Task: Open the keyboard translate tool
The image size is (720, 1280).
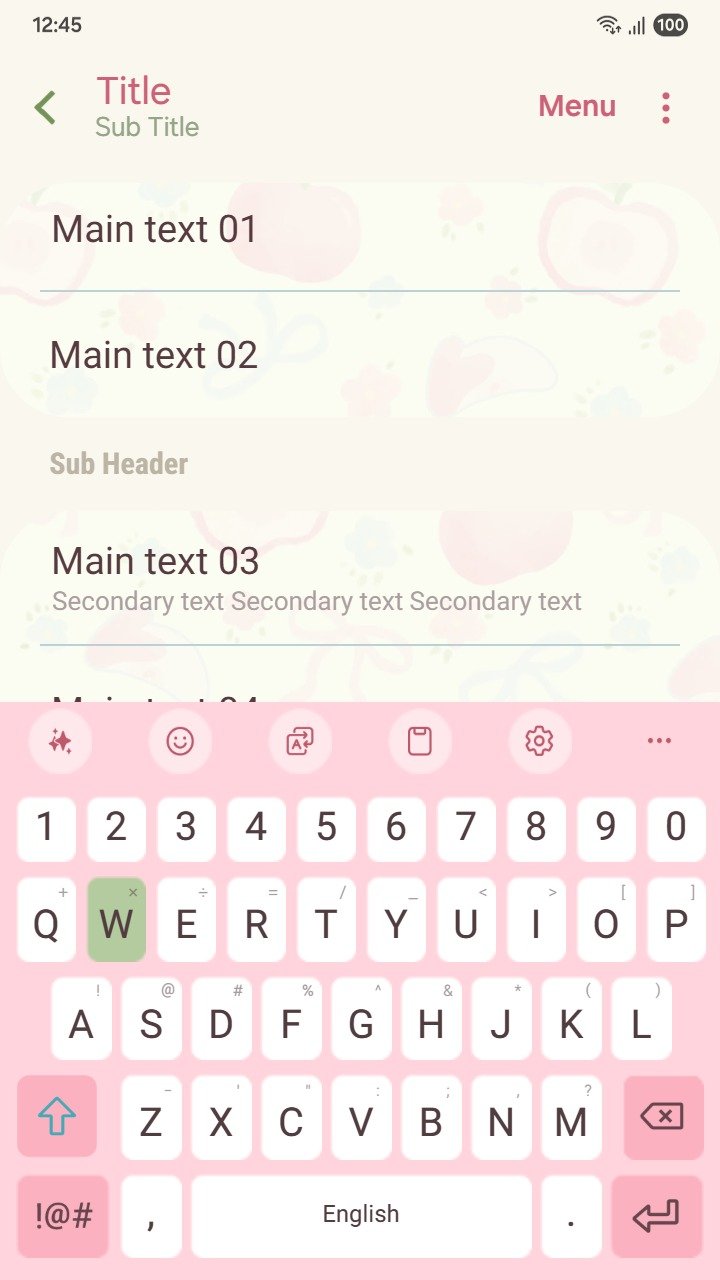Action: coord(300,741)
